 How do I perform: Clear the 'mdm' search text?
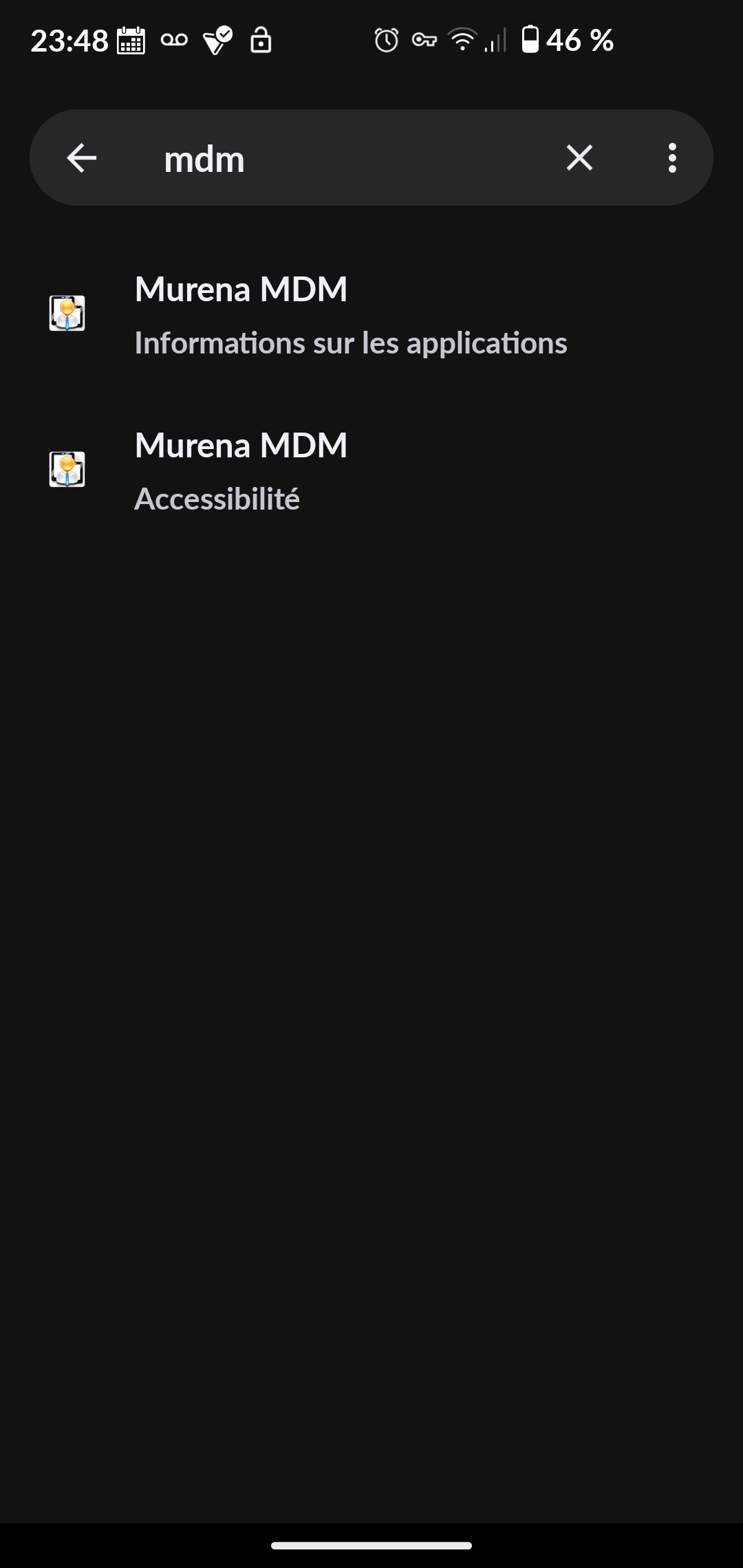(579, 158)
